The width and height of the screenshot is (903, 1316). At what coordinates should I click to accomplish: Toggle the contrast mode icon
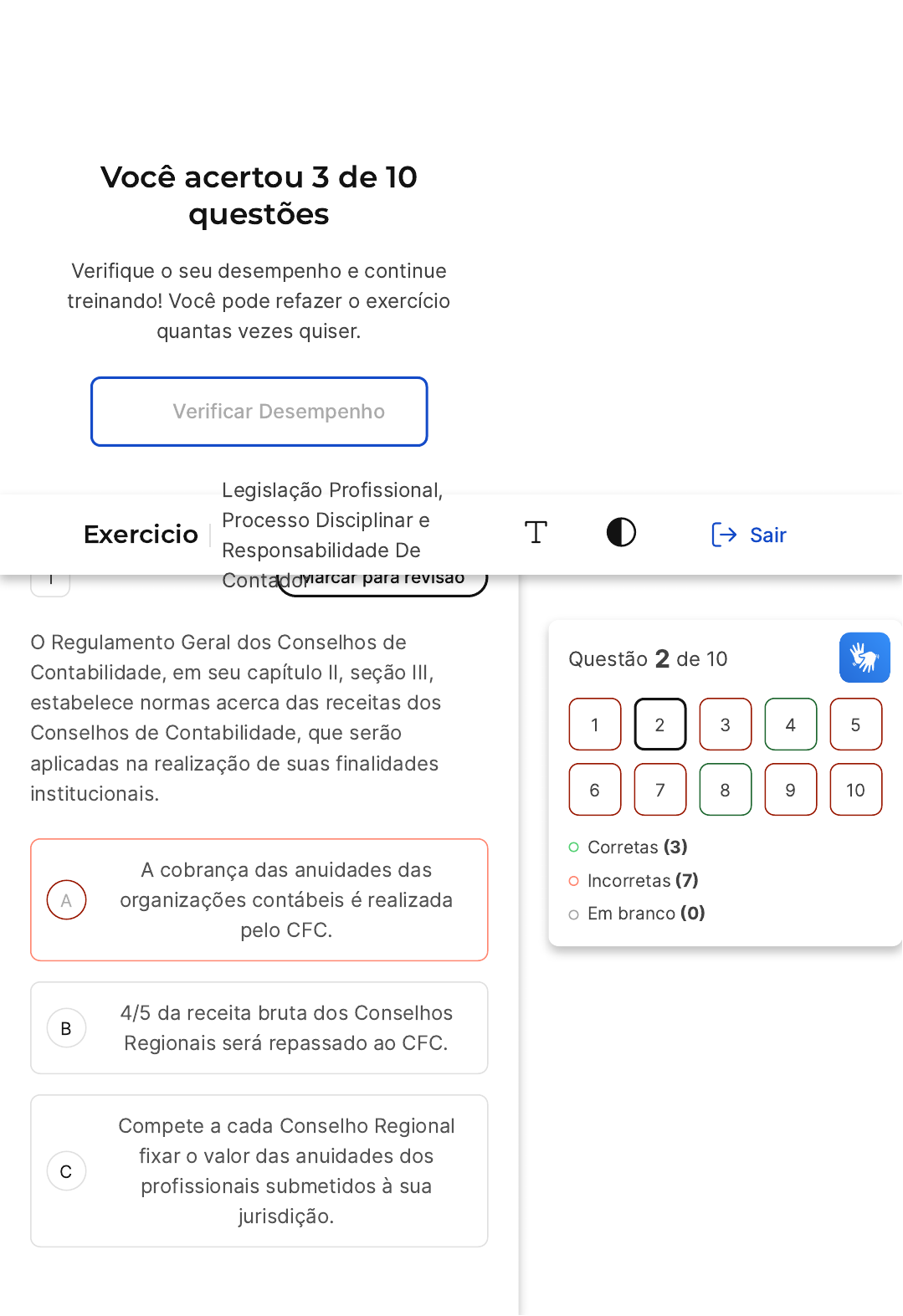(x=621, y=533)
